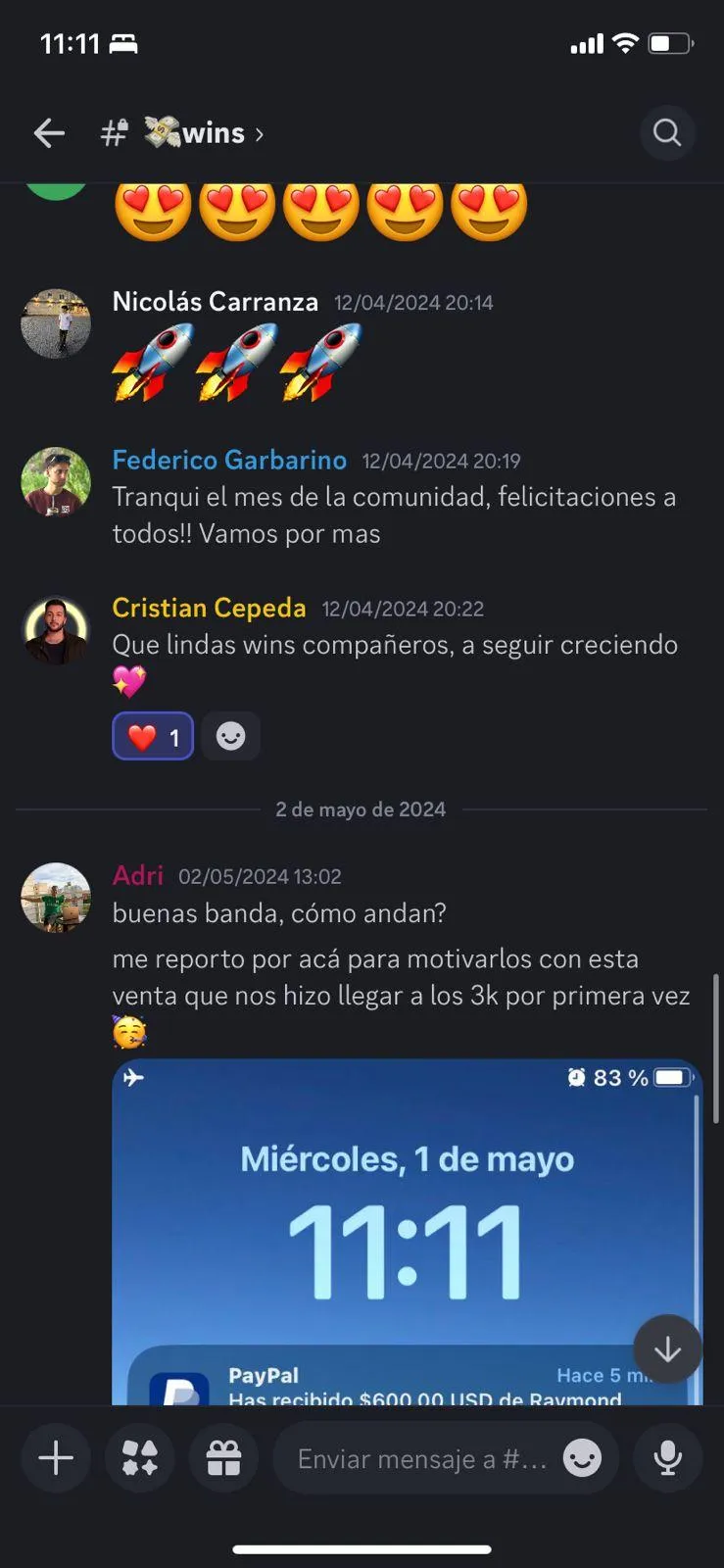Toggle the heart reaction on Cristian Cepeda's message
The width and height of the screenshot is (724, 1568).
[x=153, y=737]
